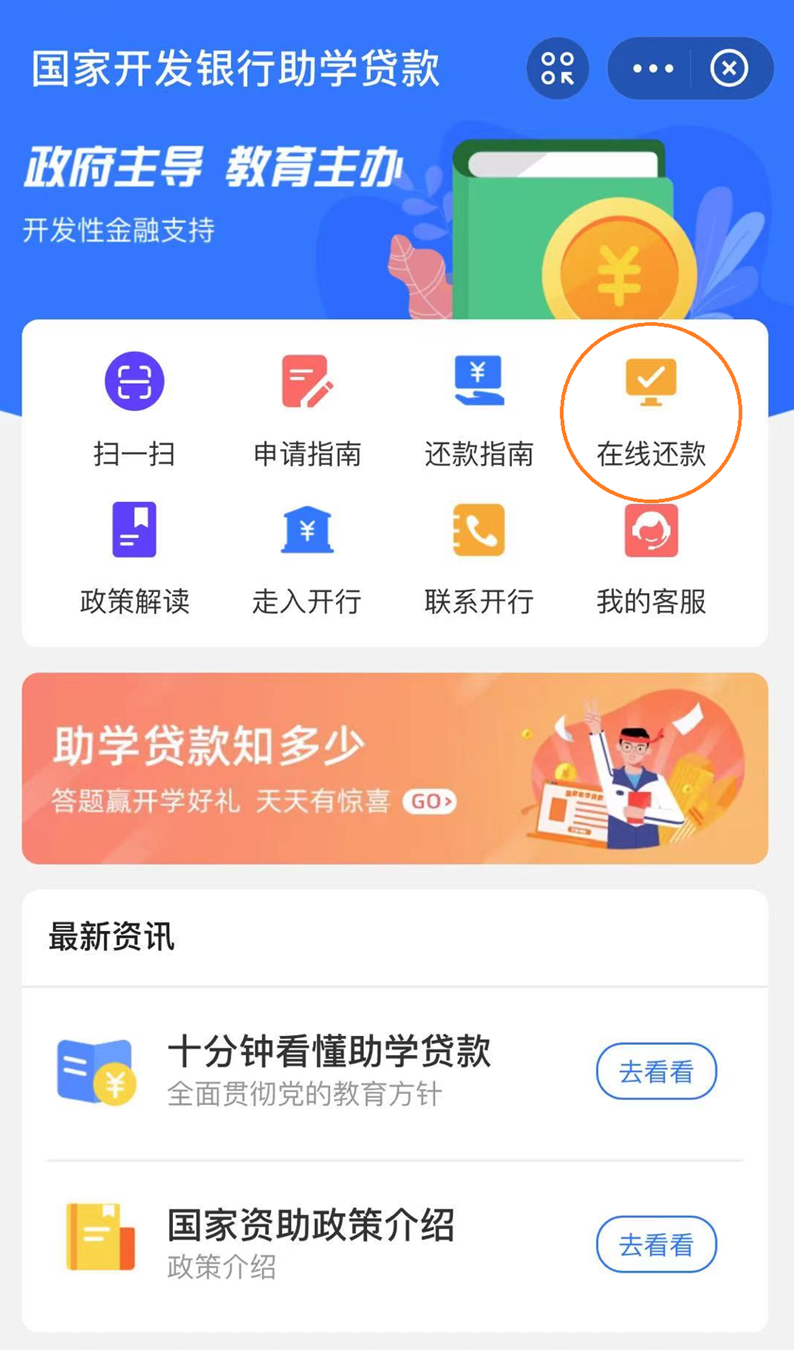Viewport: 794px width, 1350px height.
Task: Tap 去看看 for 国家资助政策介绍
Action: pos(656,1245)
